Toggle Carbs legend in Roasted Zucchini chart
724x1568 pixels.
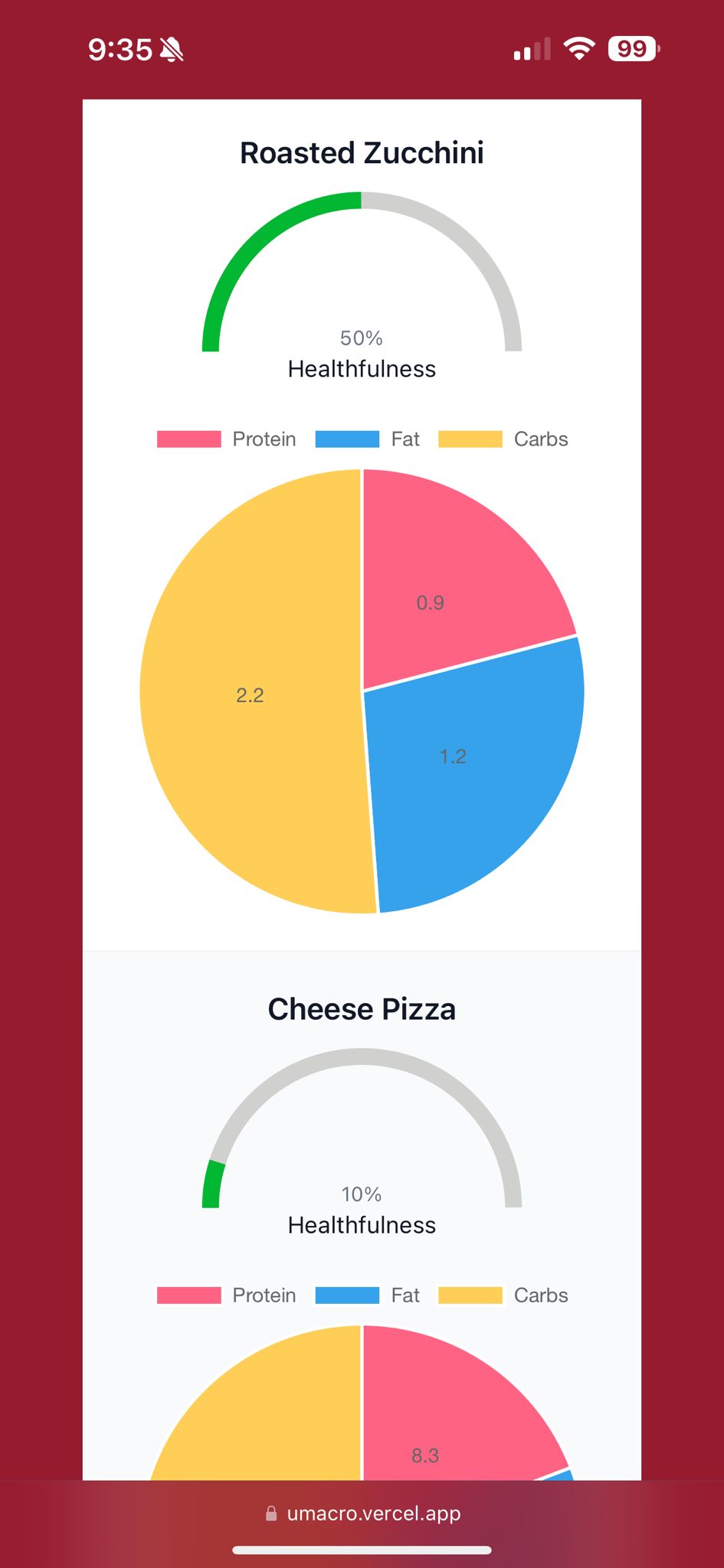(503, 439)
